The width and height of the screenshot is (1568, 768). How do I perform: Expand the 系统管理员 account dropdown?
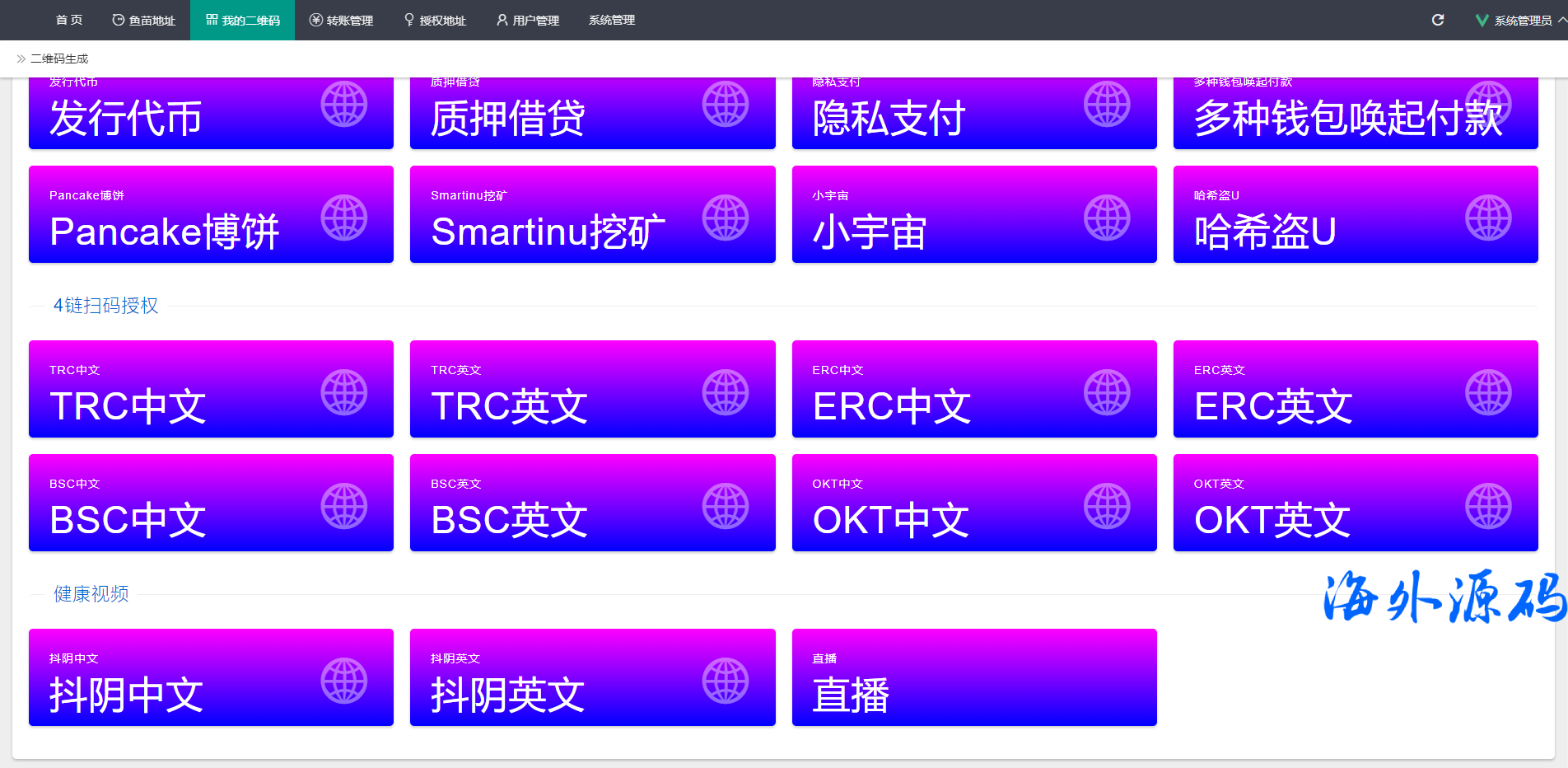point(1520,20)
